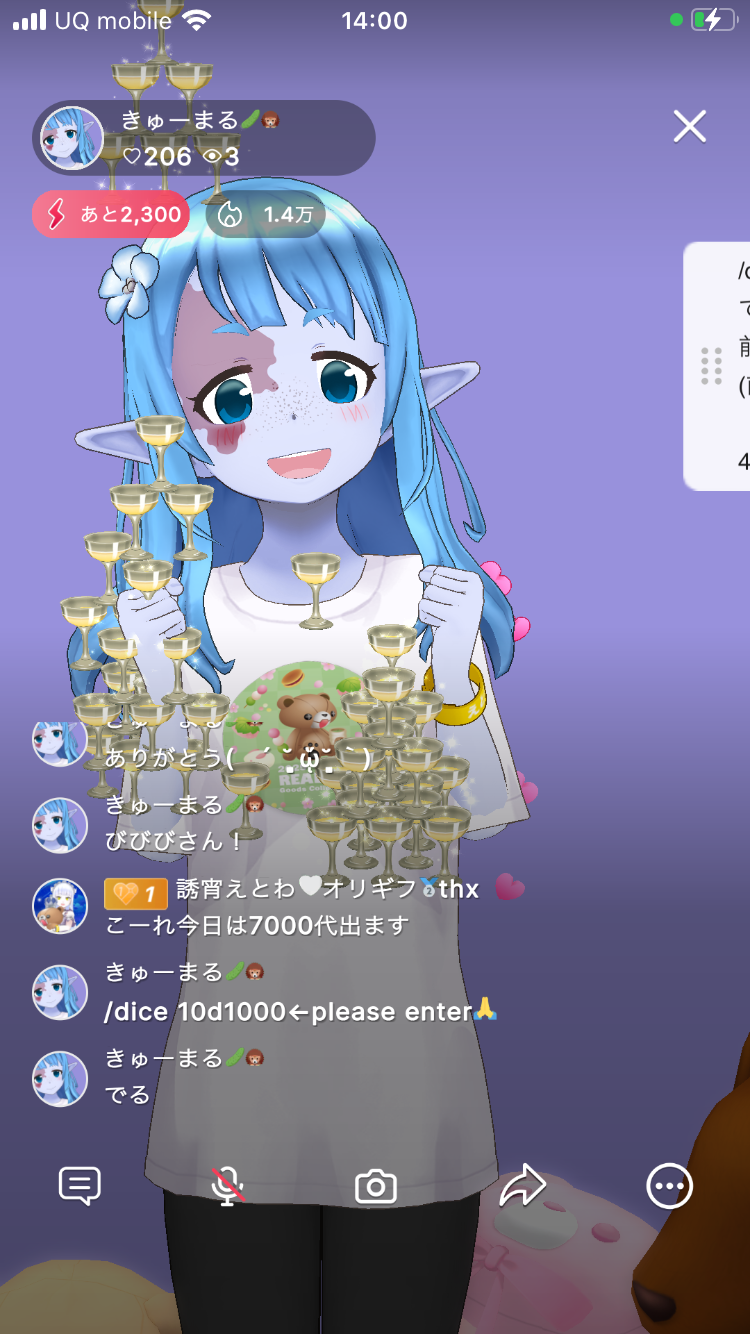Open the 1.4万 points chip
This screenshot has height=1334, width=750.
pos(265,214)
